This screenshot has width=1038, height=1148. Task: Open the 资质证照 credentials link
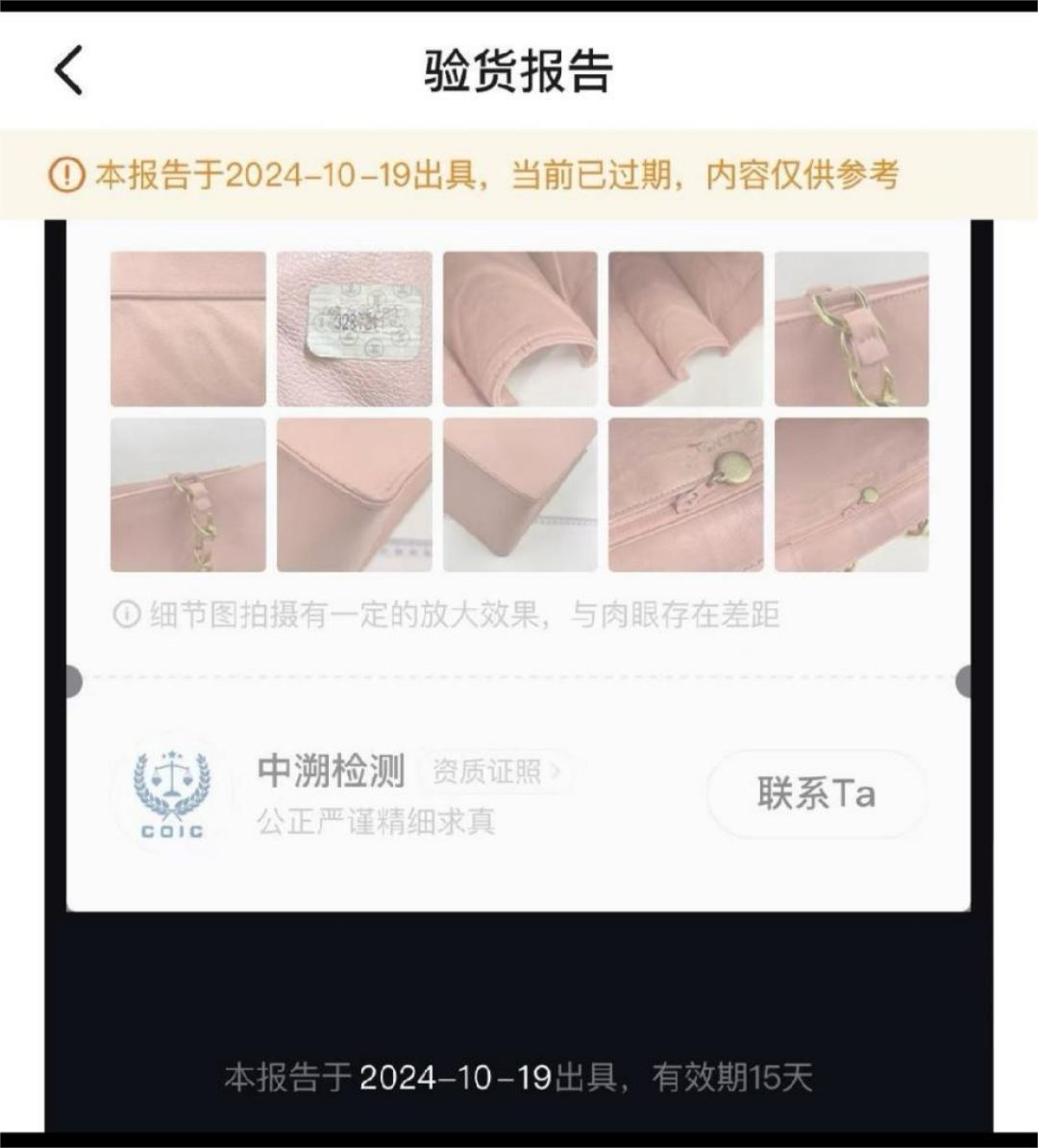(495, 771)
